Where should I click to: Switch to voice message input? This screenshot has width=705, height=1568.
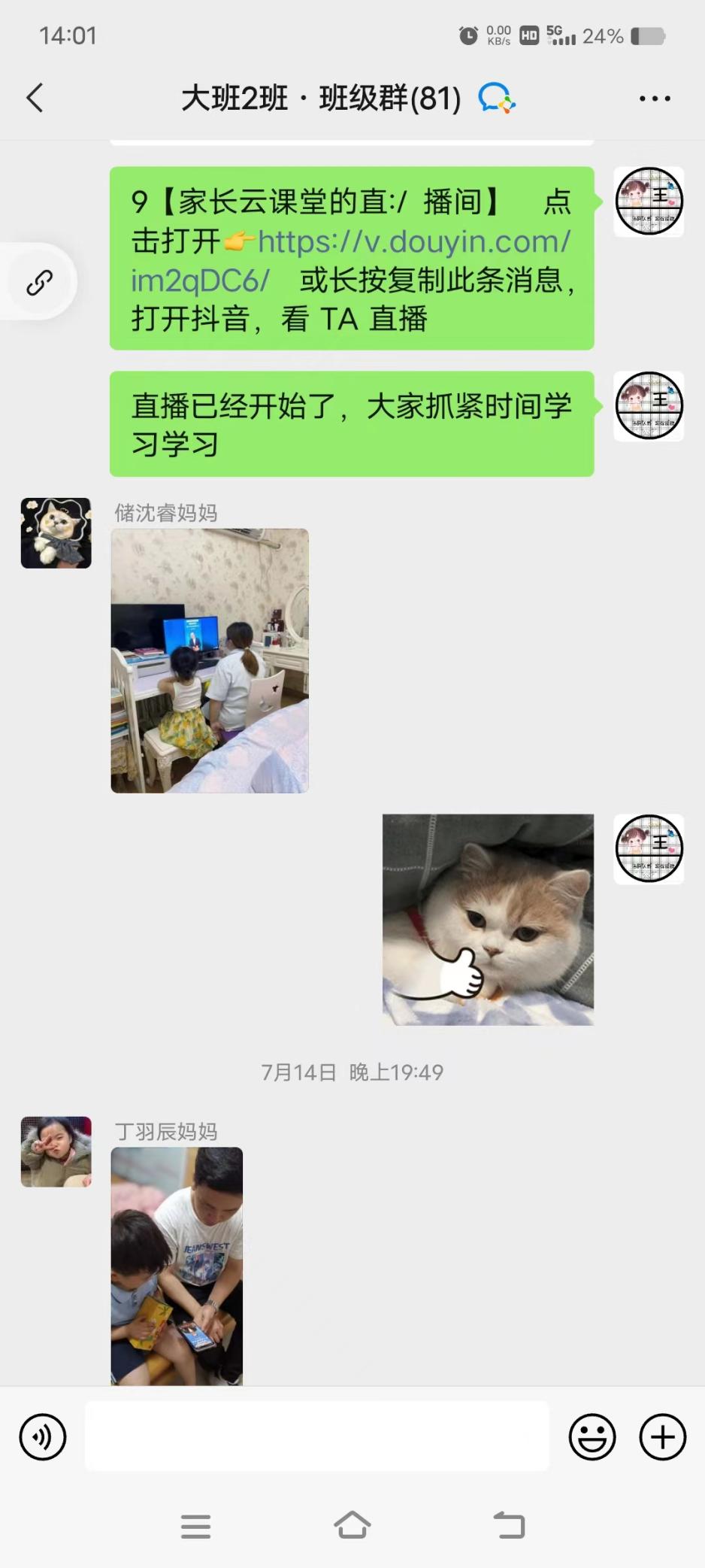[43, 1437]
